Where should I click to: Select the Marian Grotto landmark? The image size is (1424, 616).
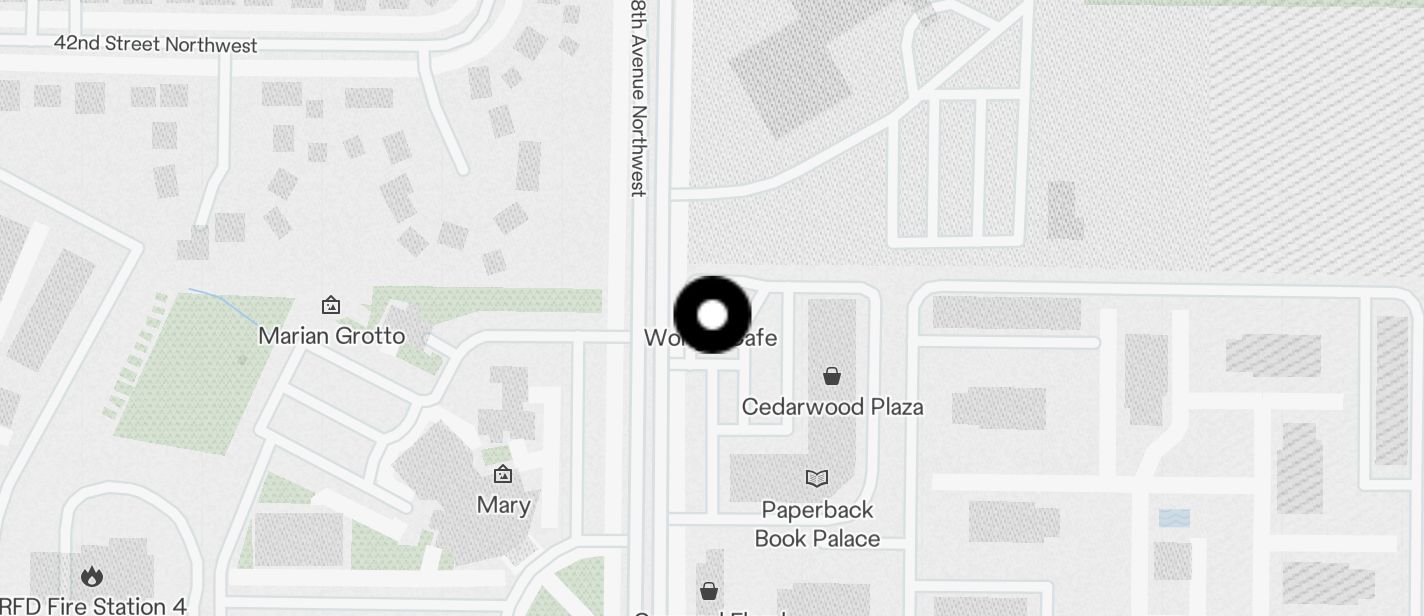[x=331, y=305]
